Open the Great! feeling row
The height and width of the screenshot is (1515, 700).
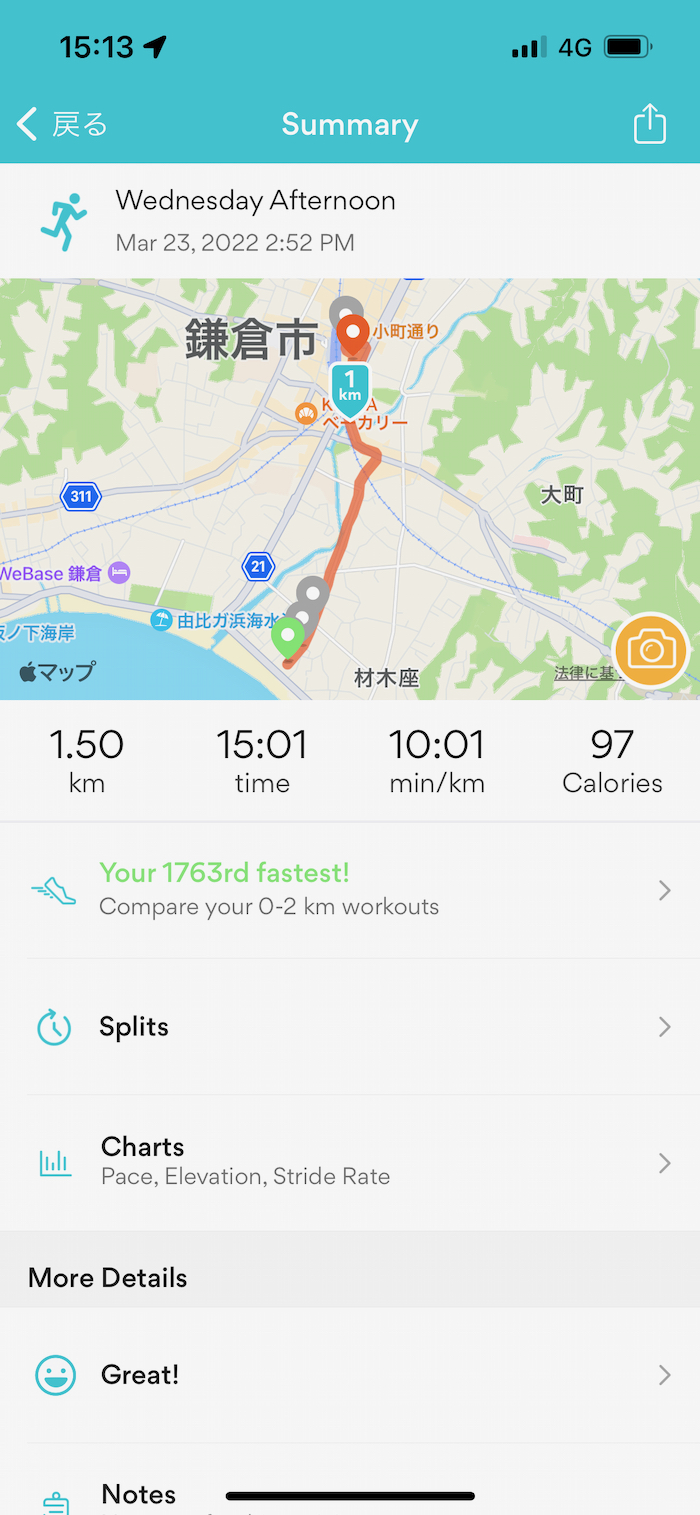350,1375
